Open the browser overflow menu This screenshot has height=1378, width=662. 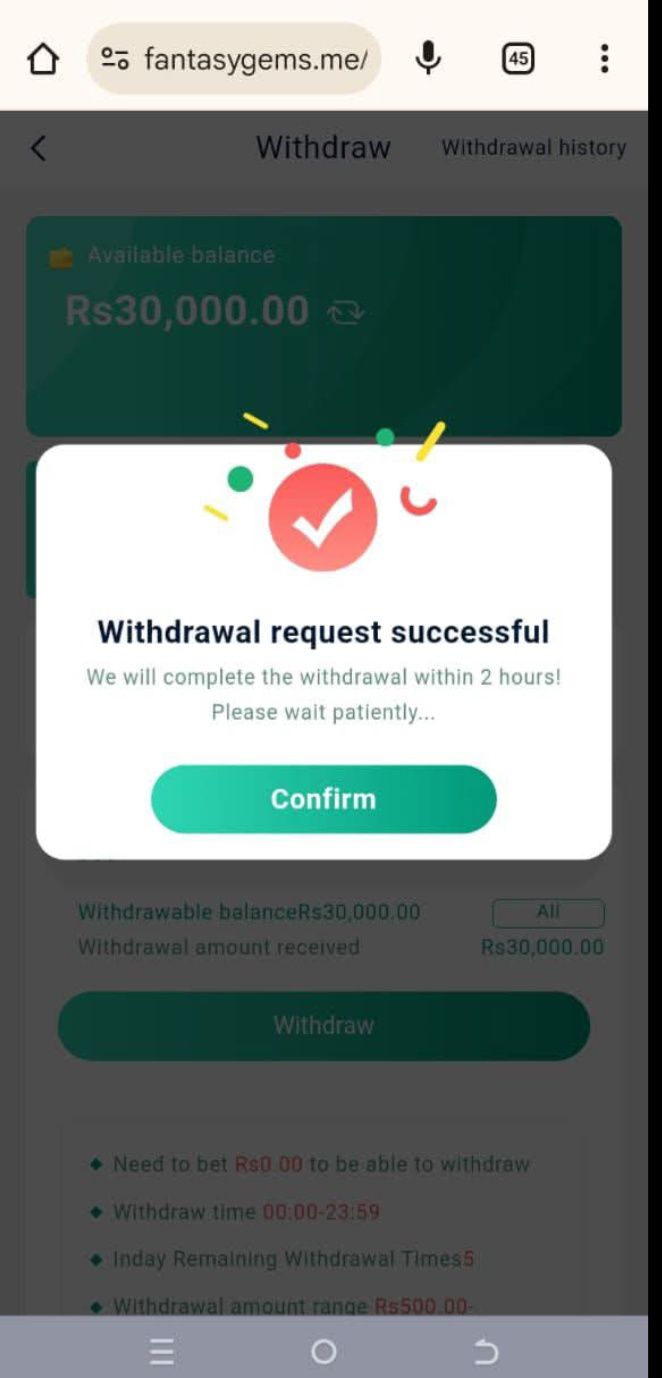(604, 59)
